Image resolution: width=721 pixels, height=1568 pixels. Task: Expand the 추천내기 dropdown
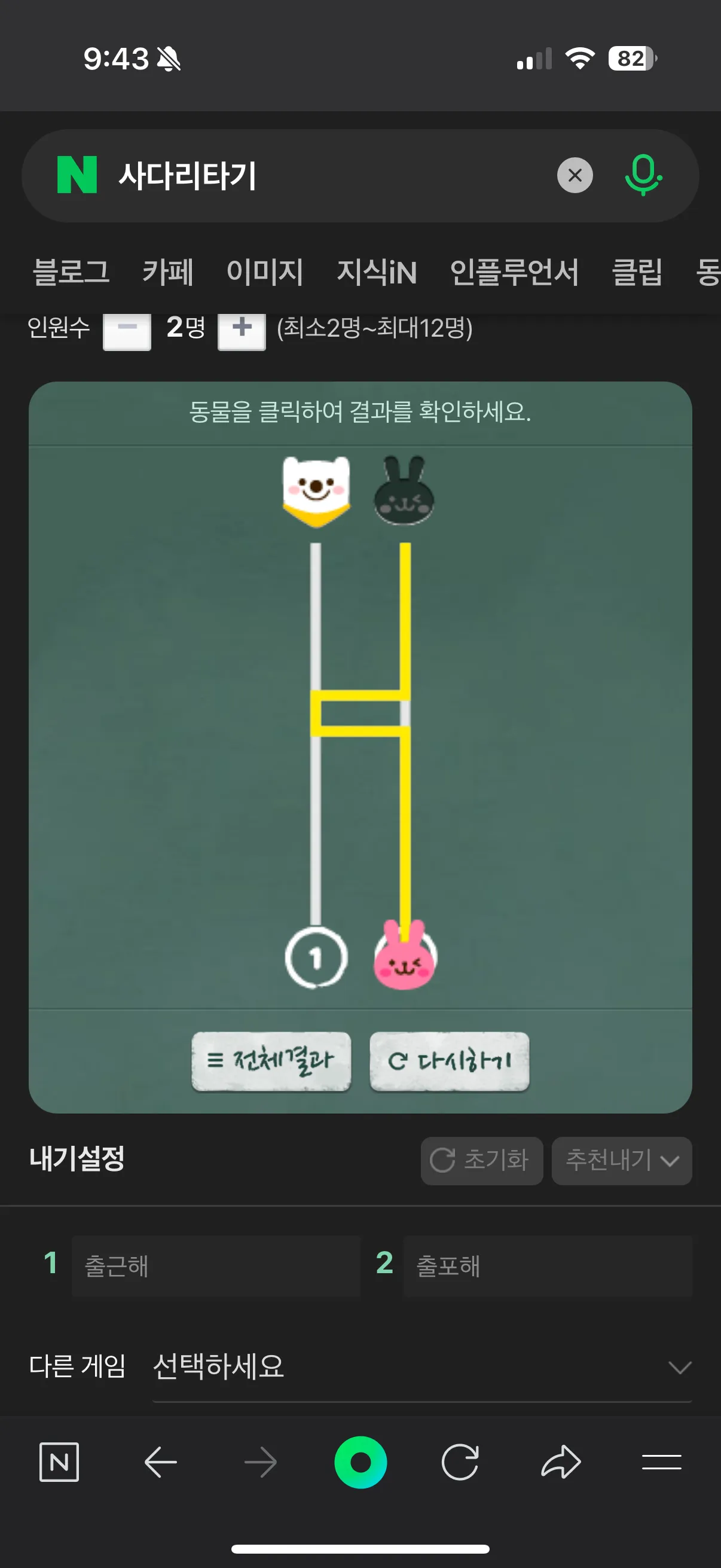pos(622,1160)
